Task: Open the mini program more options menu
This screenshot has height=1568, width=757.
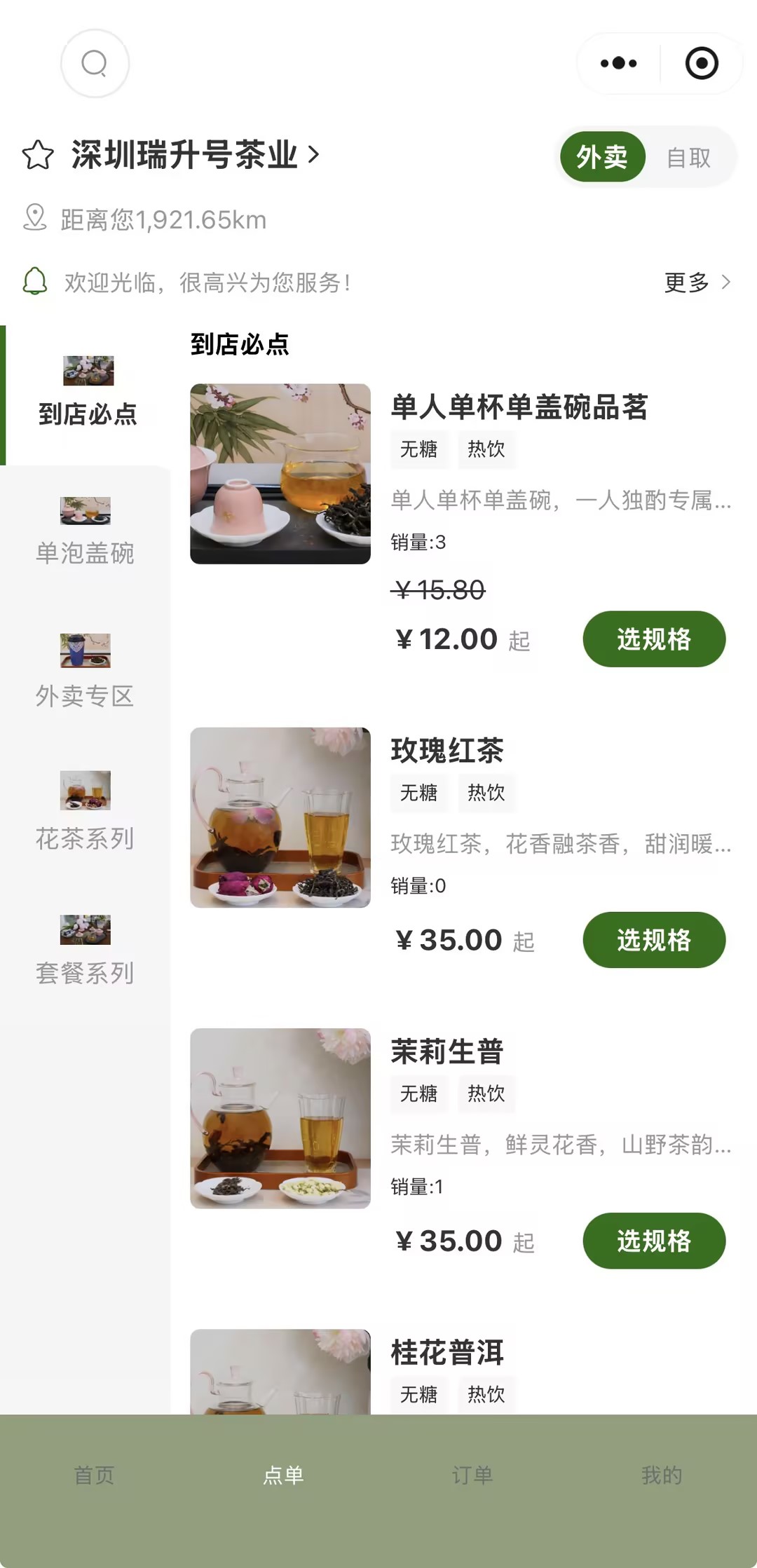Action: click(x=618, y=64)
